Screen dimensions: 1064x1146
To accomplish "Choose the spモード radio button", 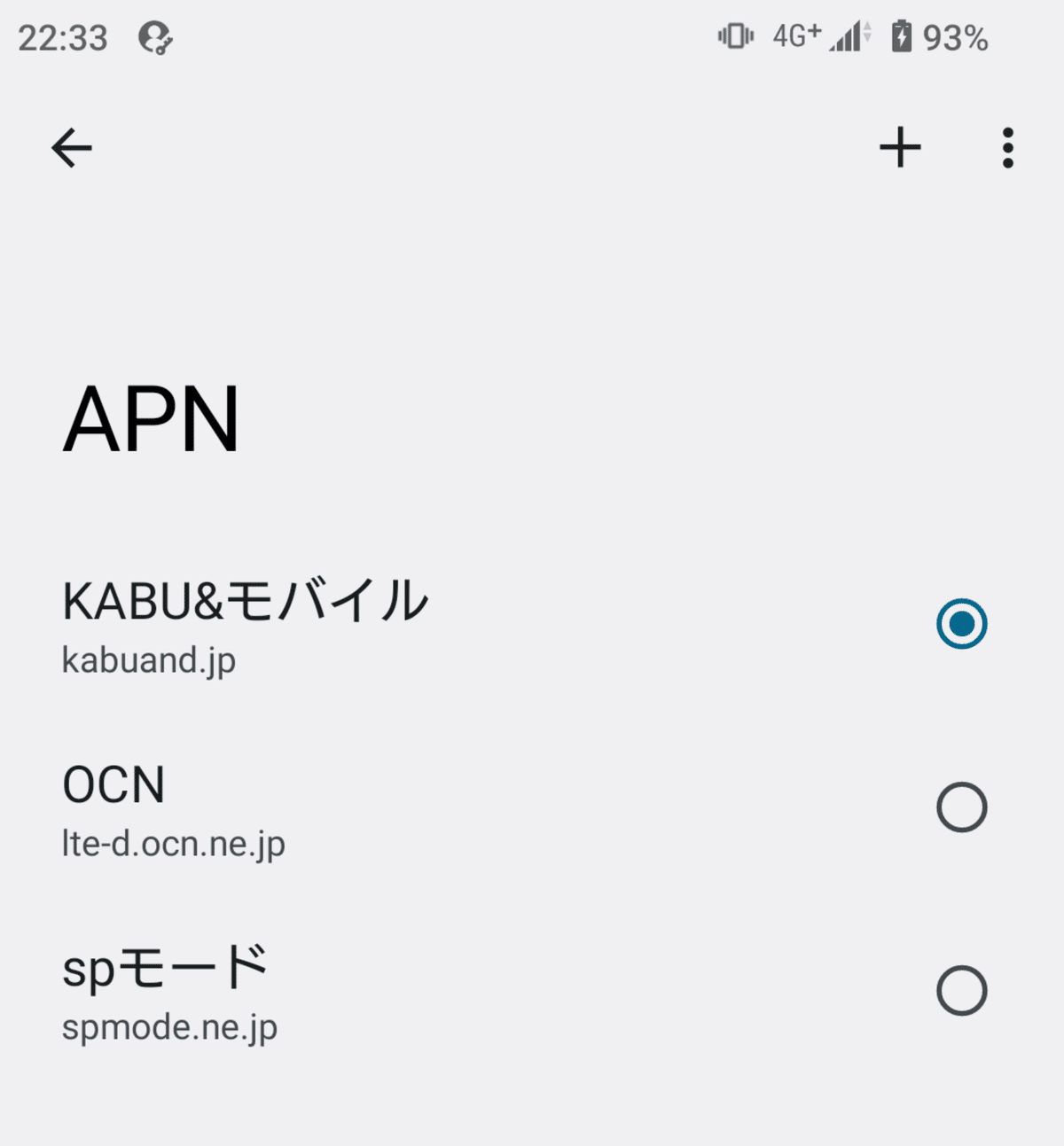I will (x=961, y=990).
